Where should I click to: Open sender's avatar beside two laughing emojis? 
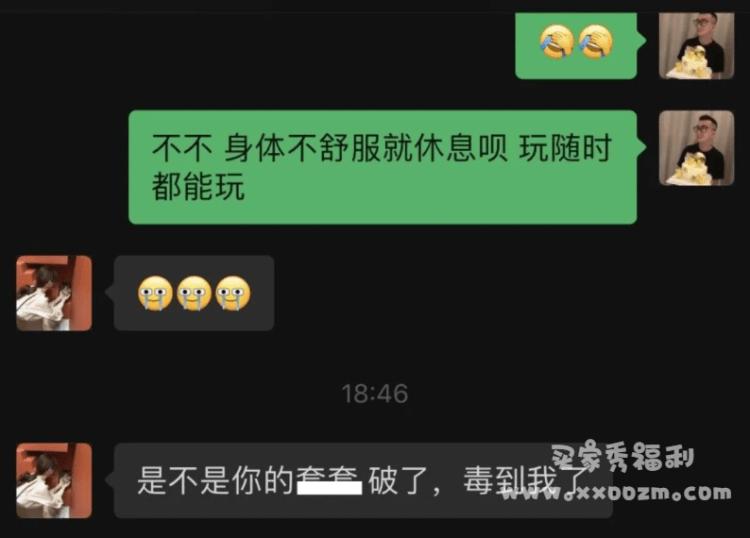click(696, 45)
